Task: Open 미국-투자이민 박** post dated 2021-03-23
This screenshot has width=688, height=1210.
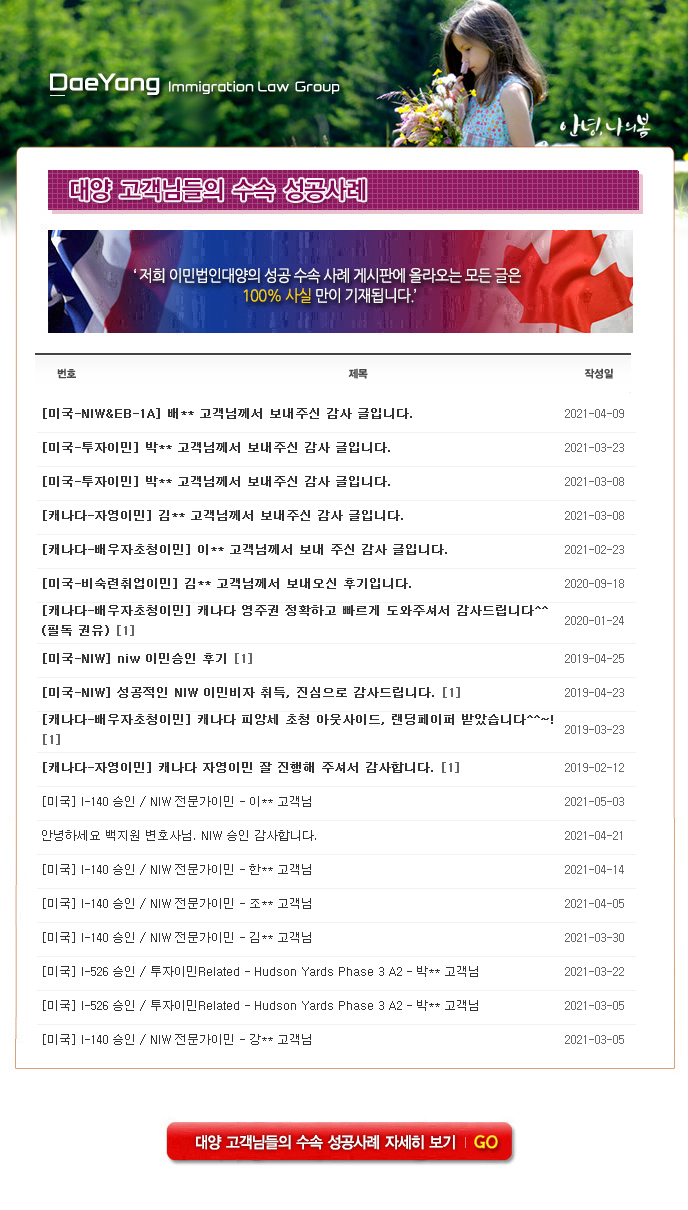Action: 216,448
